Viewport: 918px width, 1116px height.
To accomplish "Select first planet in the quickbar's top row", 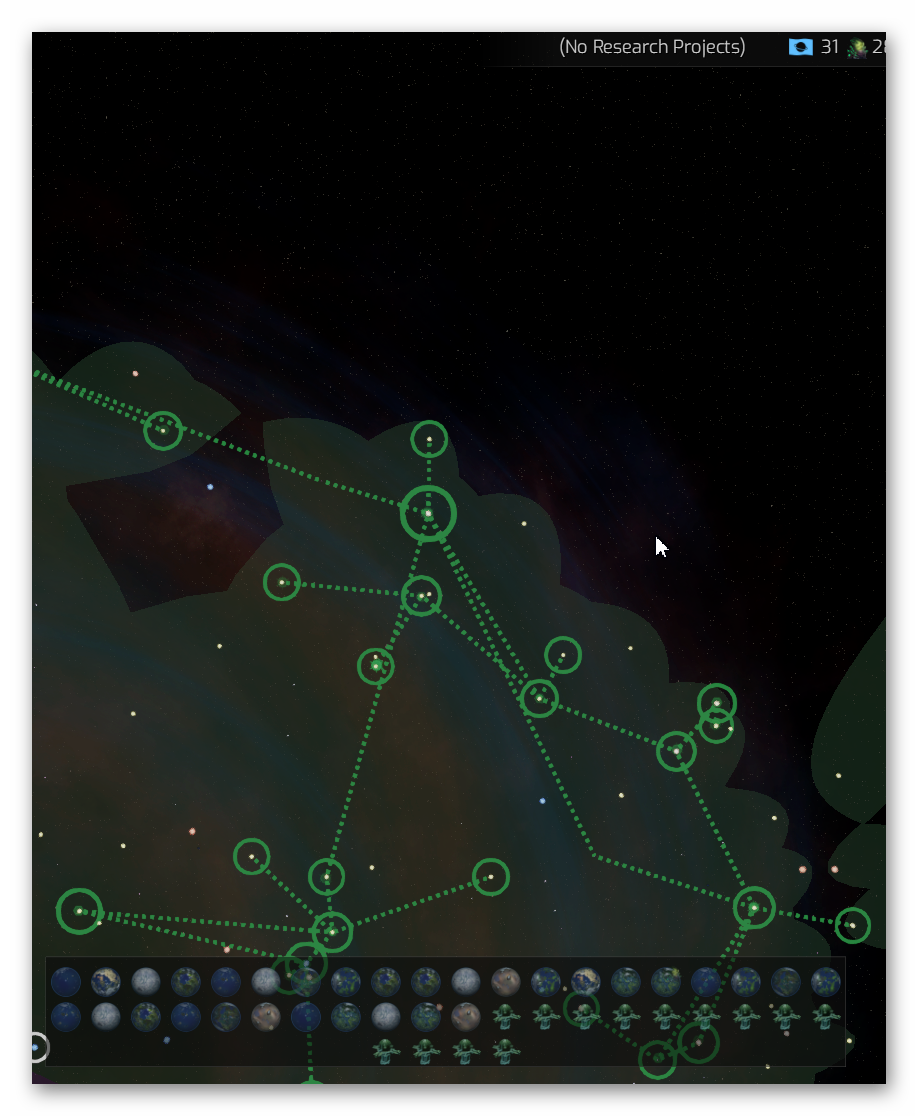I will pyautogui.click(x=66, y=982).
